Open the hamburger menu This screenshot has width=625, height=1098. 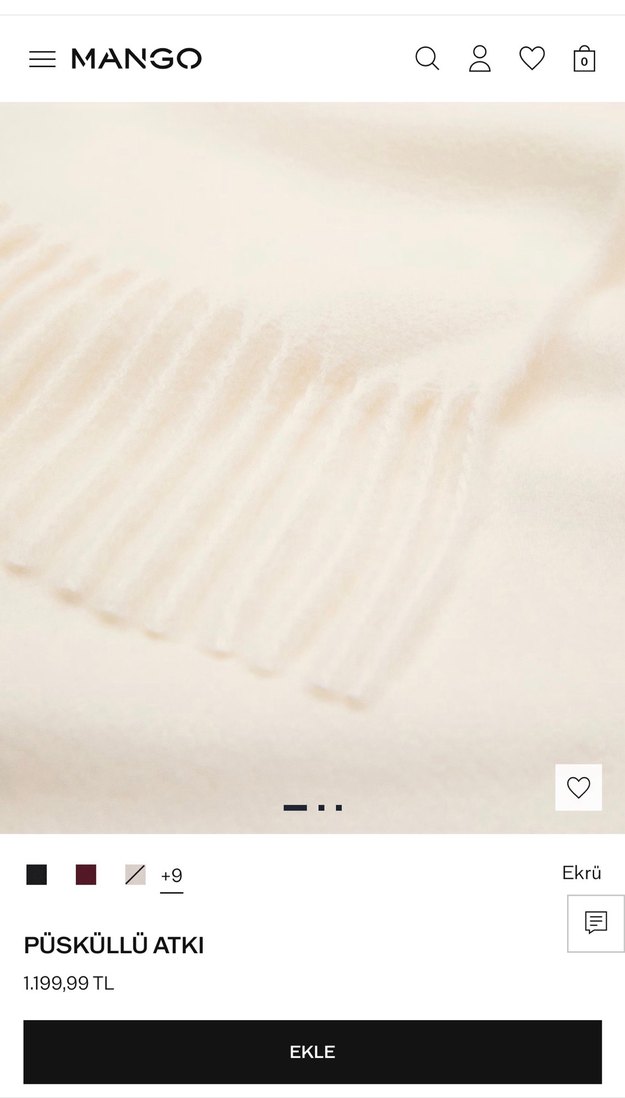[42, 59]
